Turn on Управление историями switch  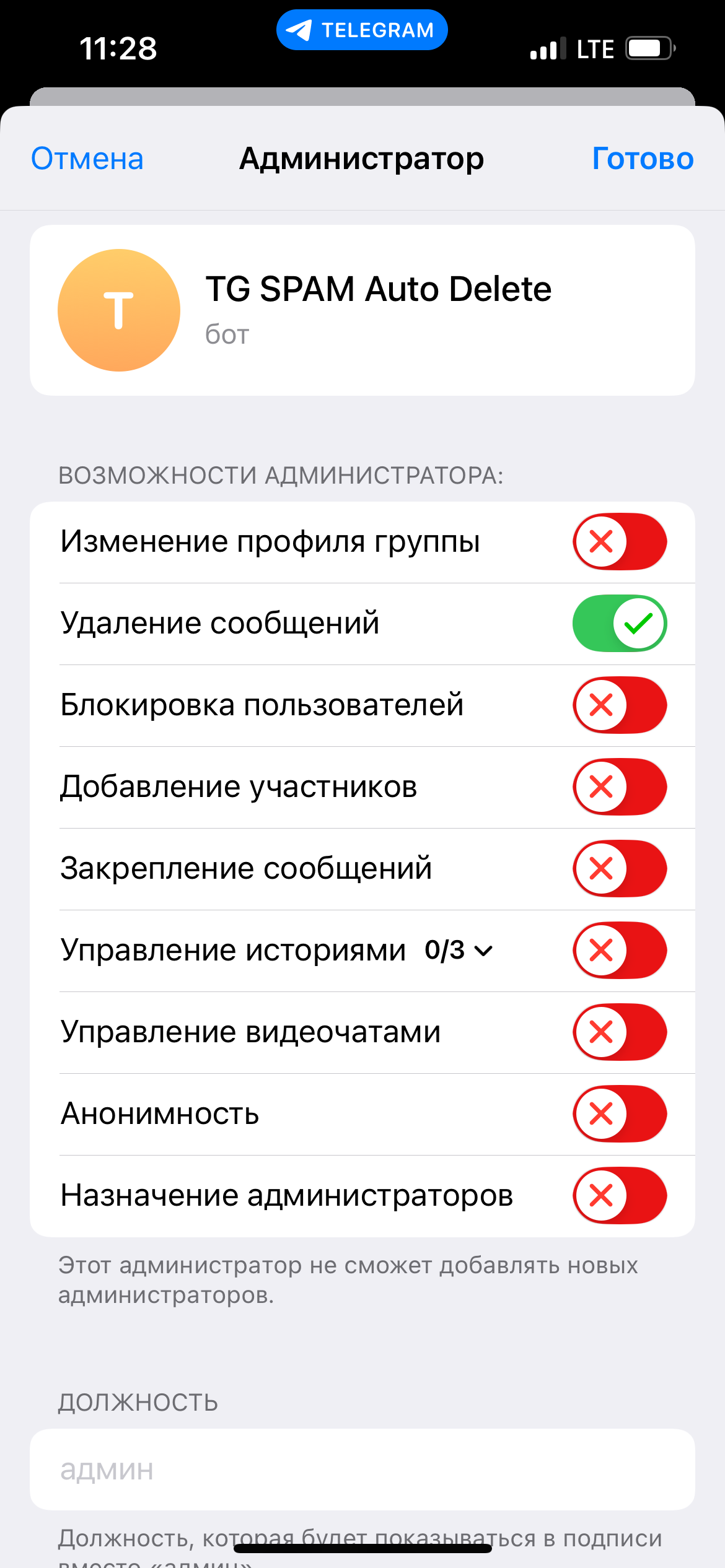pyautogui.click(x=620, y=951)
